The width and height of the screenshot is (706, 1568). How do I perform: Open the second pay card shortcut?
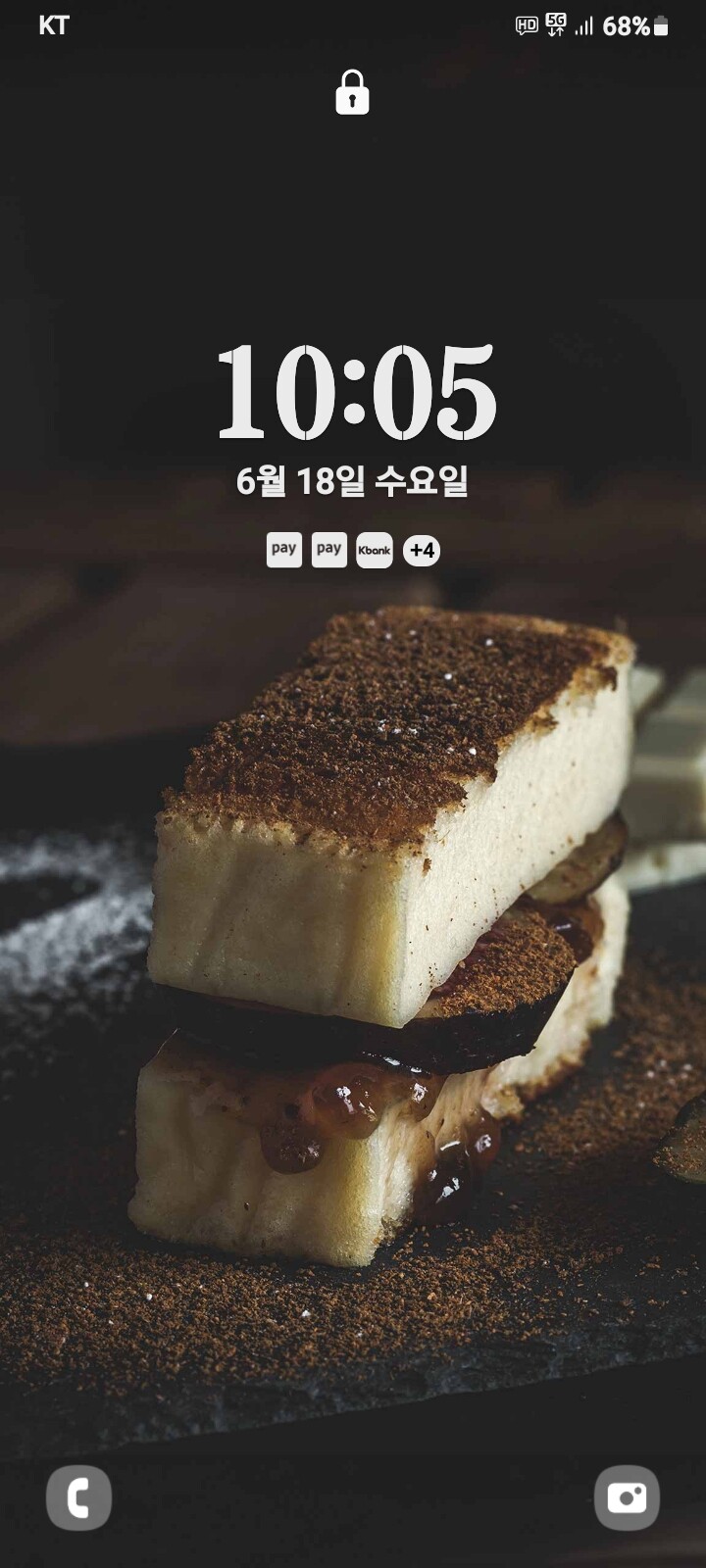[330, 550]
